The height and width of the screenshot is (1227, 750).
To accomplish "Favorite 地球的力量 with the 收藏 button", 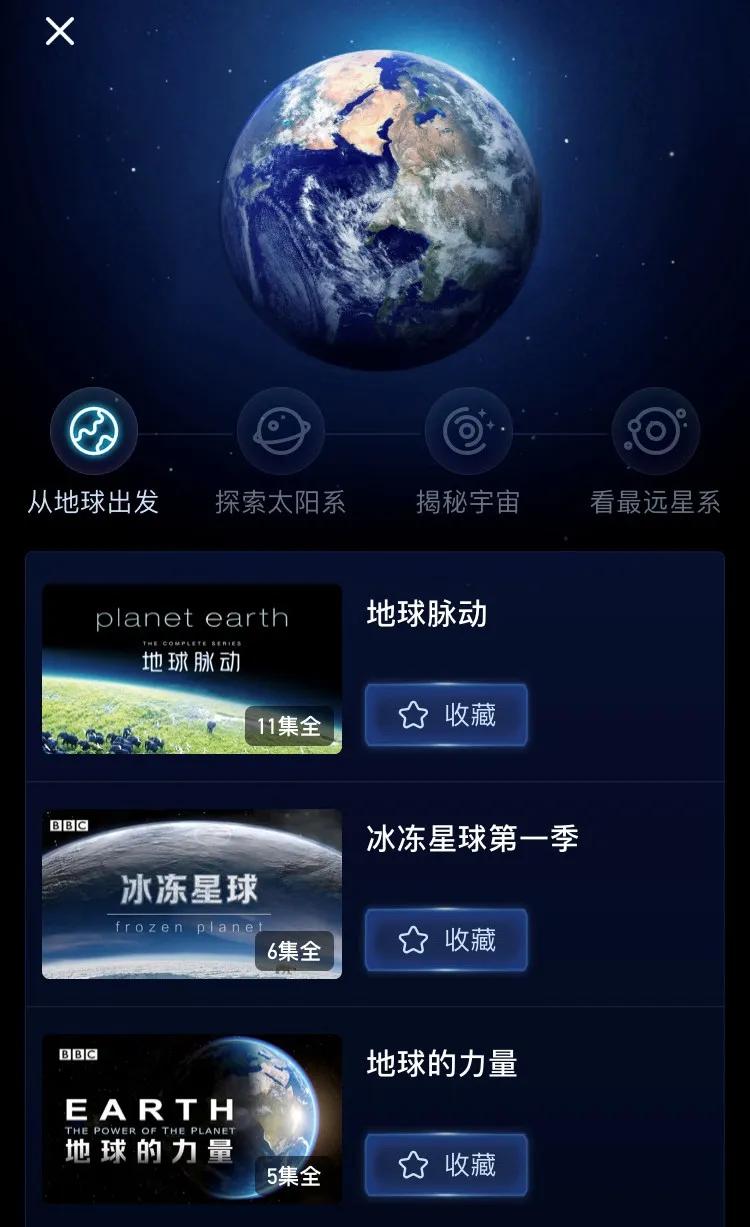I will [x=446, y=1164].
